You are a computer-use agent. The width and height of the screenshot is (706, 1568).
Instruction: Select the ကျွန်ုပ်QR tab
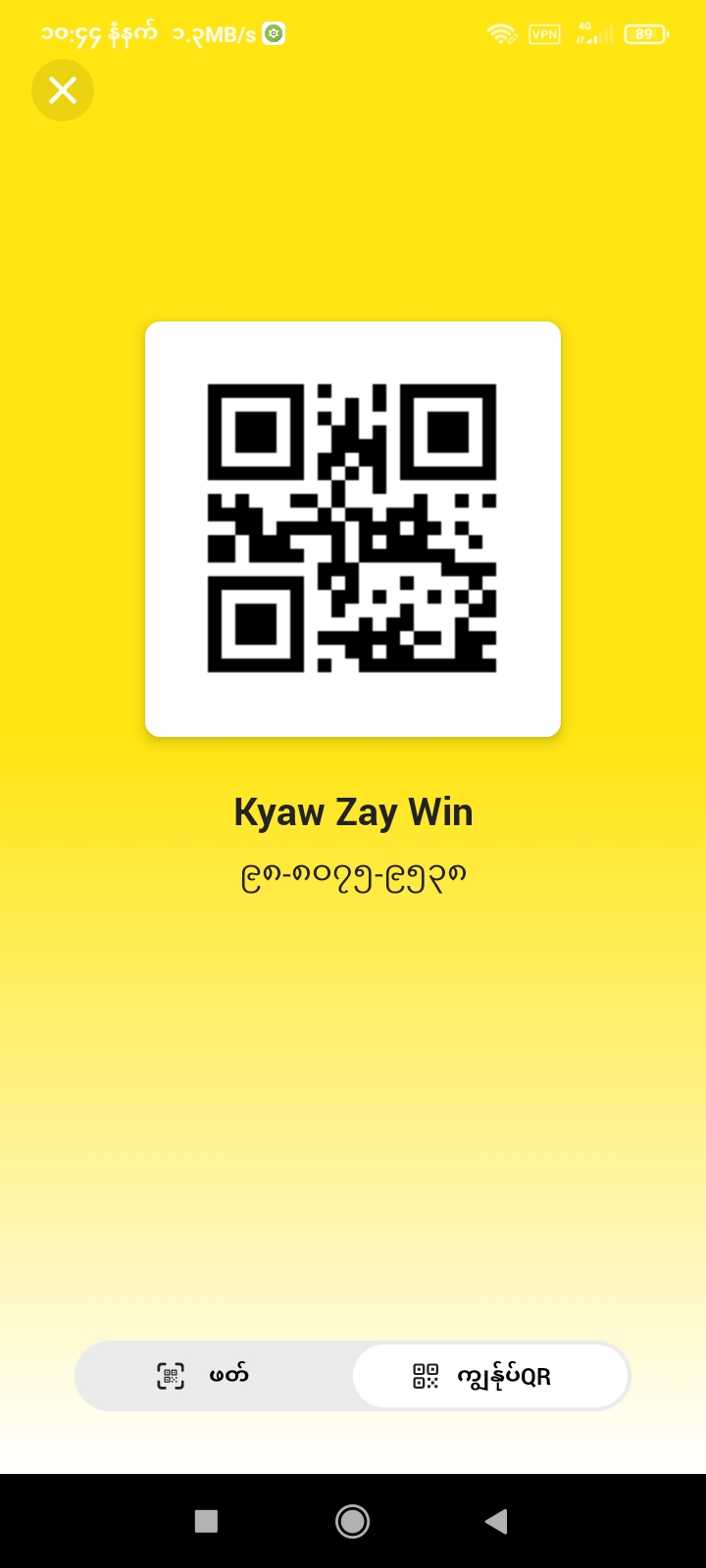(490, 1376)
